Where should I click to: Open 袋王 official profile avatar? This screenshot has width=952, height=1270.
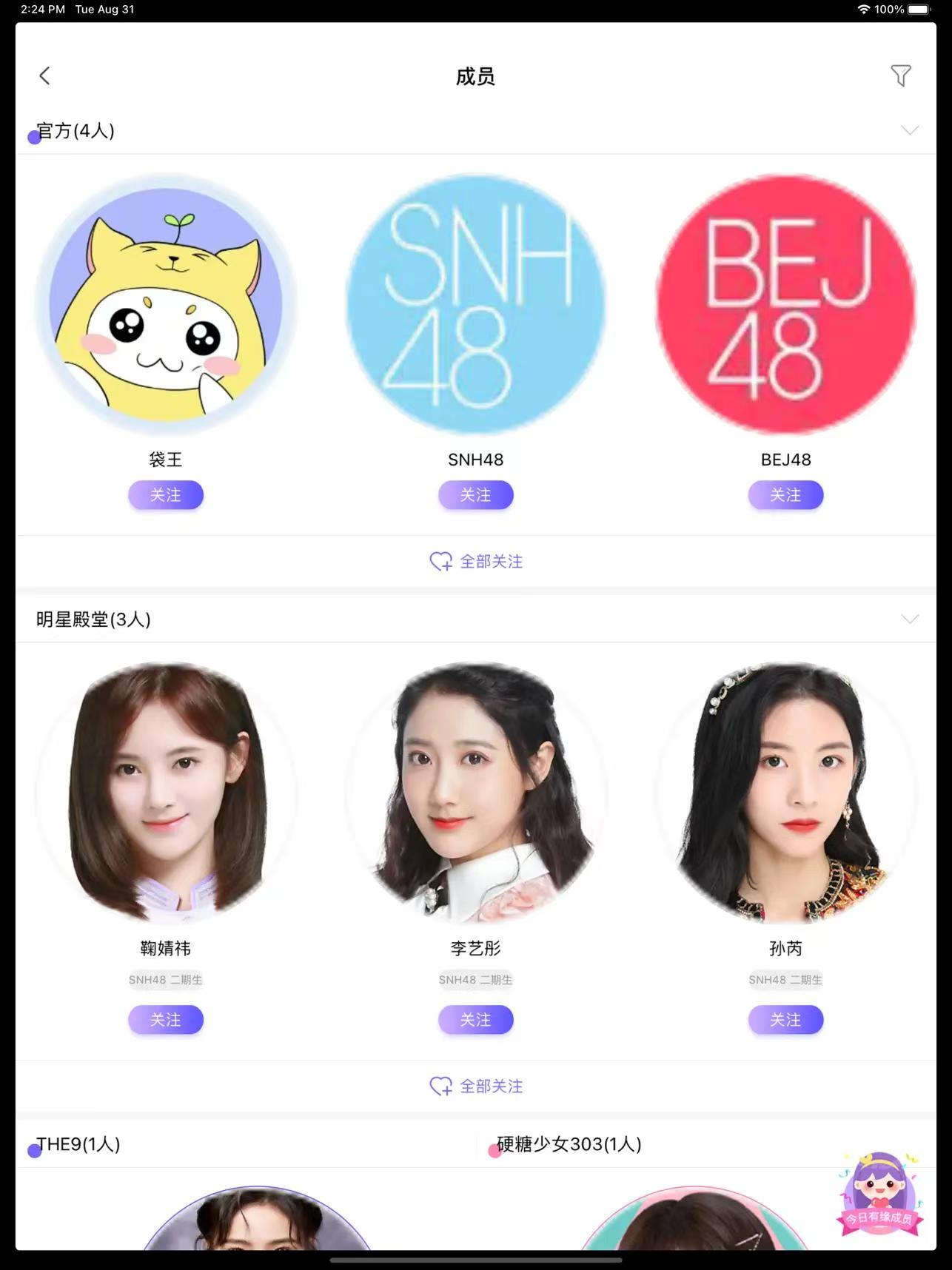tap(166, 304)
